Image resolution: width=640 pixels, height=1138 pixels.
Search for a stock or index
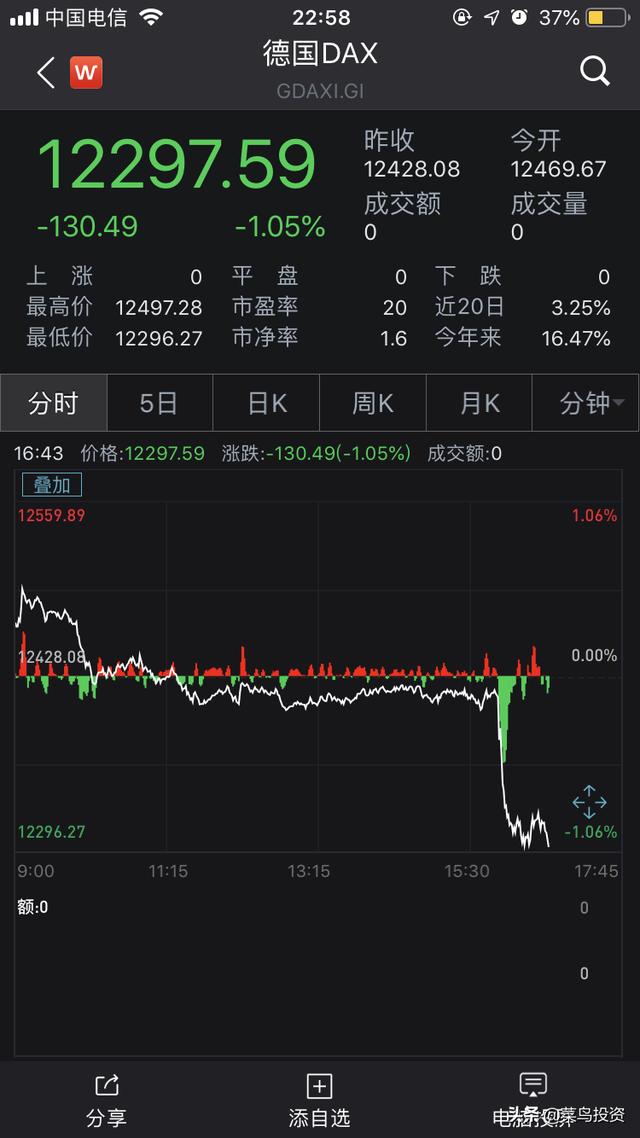pos(594,71)
